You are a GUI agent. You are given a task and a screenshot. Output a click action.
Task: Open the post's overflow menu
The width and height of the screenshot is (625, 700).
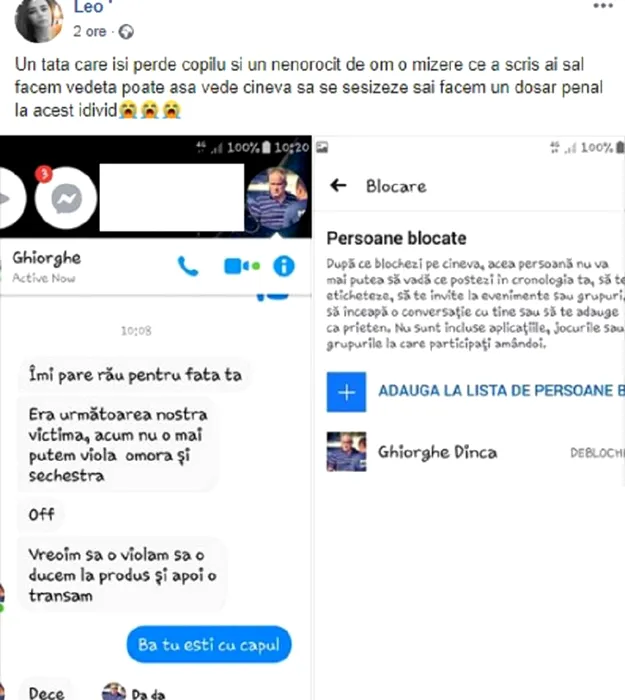click(x=602, y=6)
